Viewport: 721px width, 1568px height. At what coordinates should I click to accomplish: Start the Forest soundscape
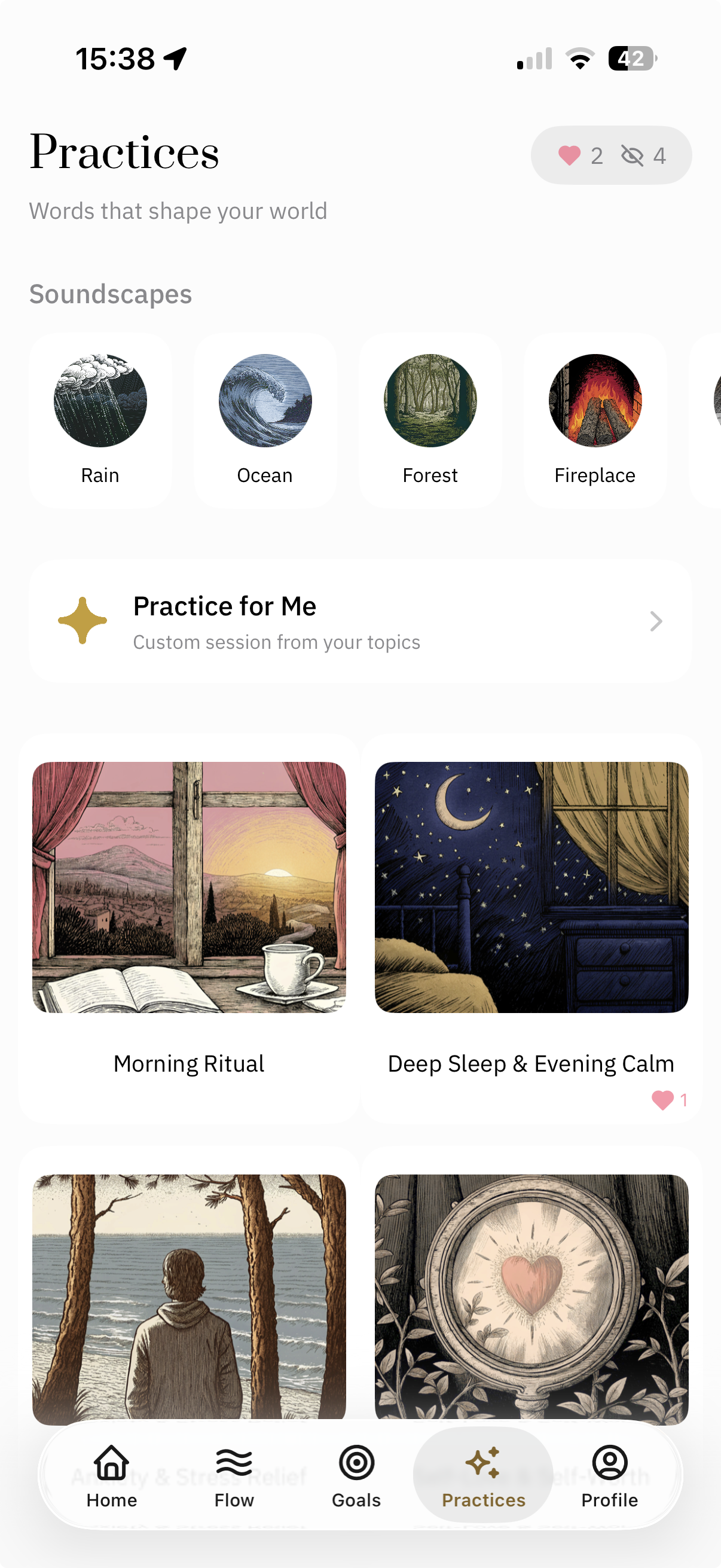pyautogui.click(x=430, y=420)
